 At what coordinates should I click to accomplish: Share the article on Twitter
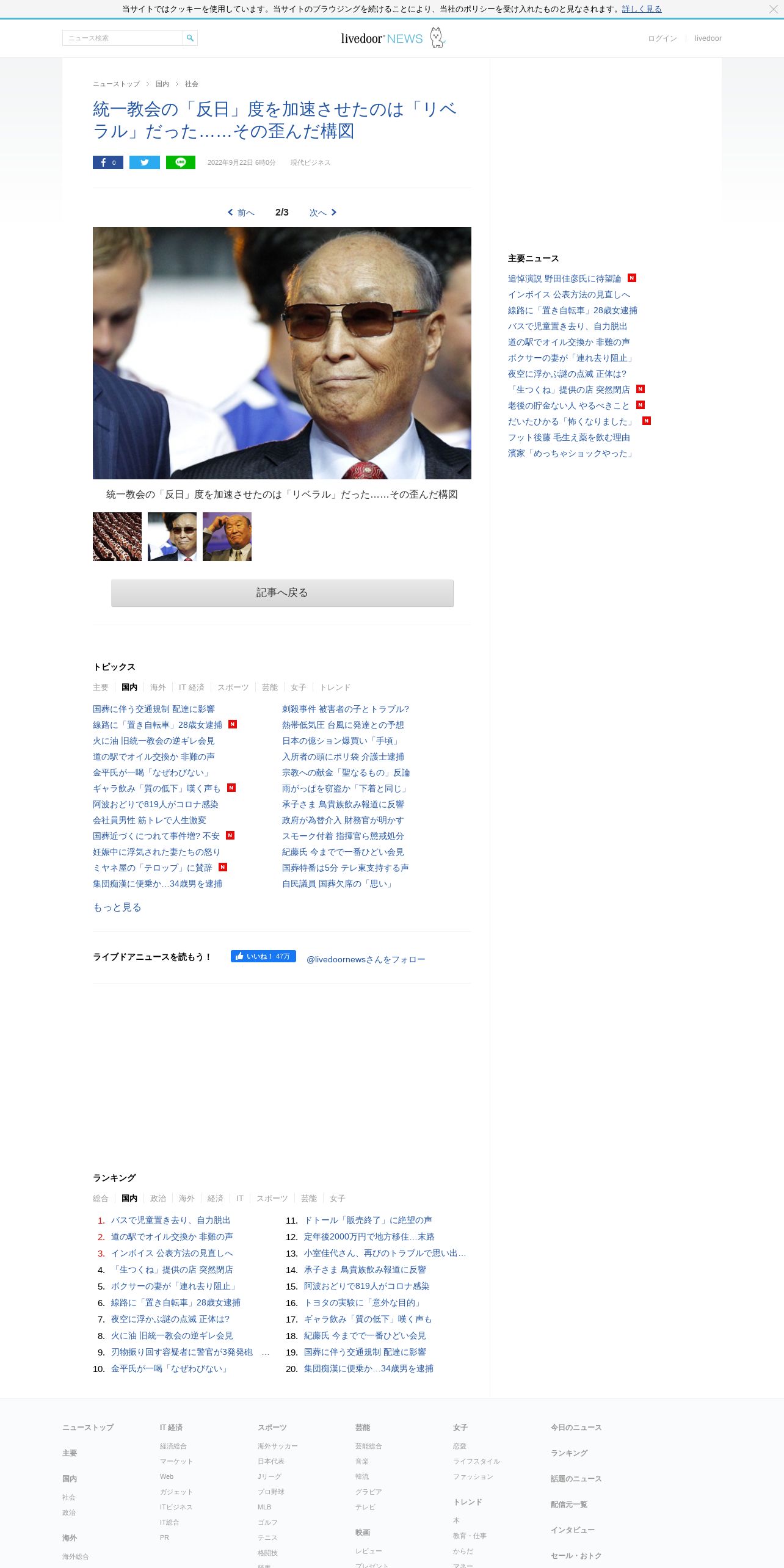[x=145, y=162]
